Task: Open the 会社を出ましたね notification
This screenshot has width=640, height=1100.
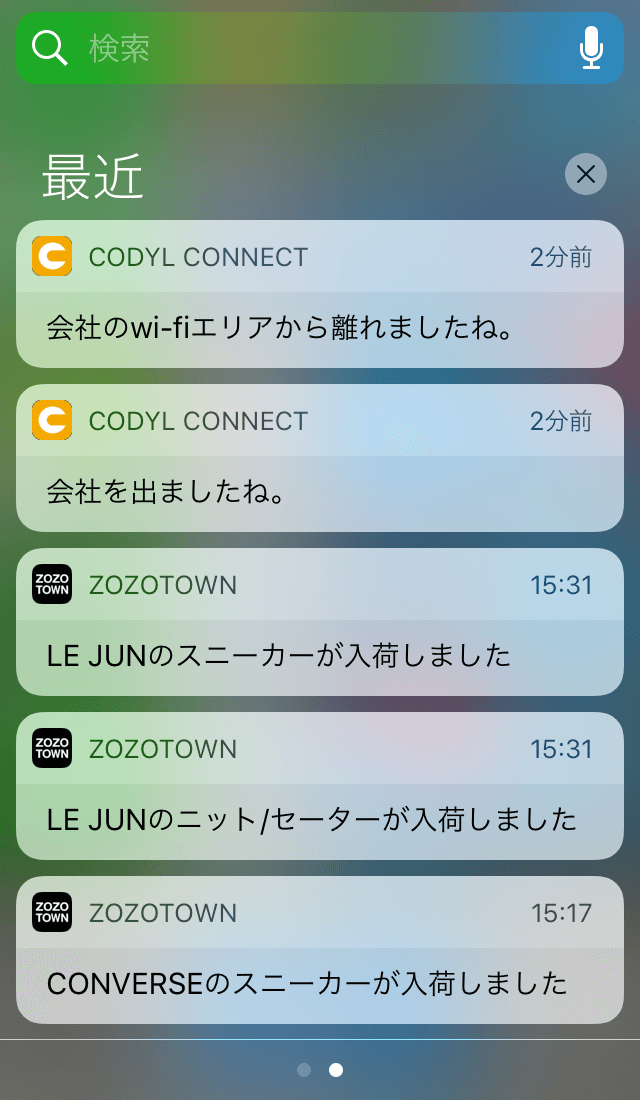Action: click(x=320, y=458)
